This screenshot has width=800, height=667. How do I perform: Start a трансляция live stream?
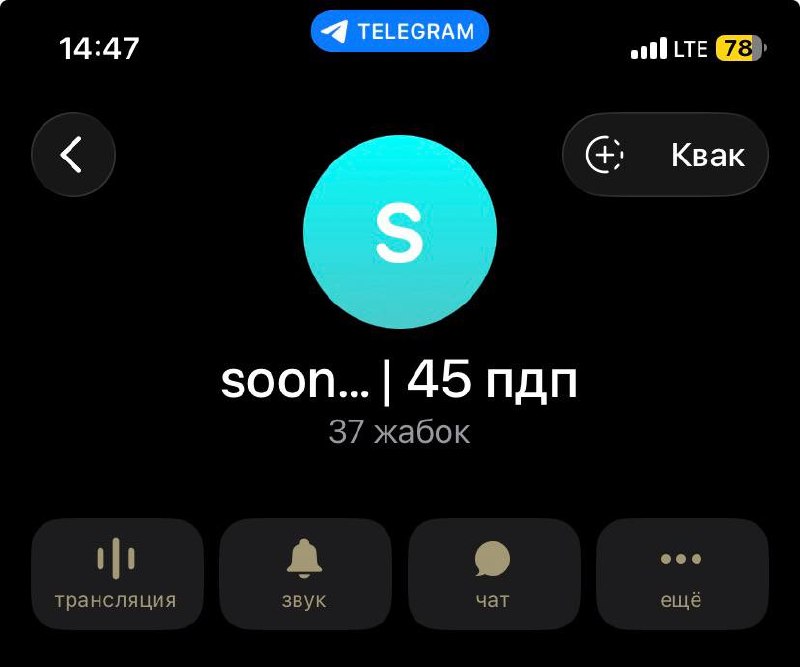(117, 574)
